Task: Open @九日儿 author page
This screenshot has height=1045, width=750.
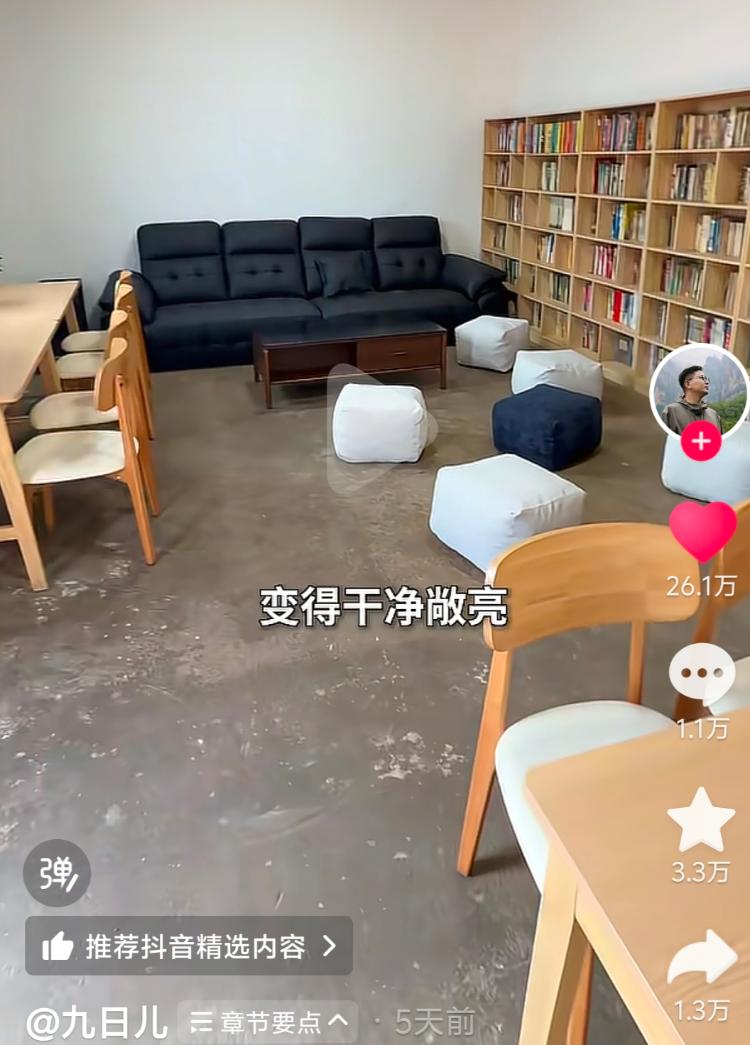Action: click(96, 1022)
